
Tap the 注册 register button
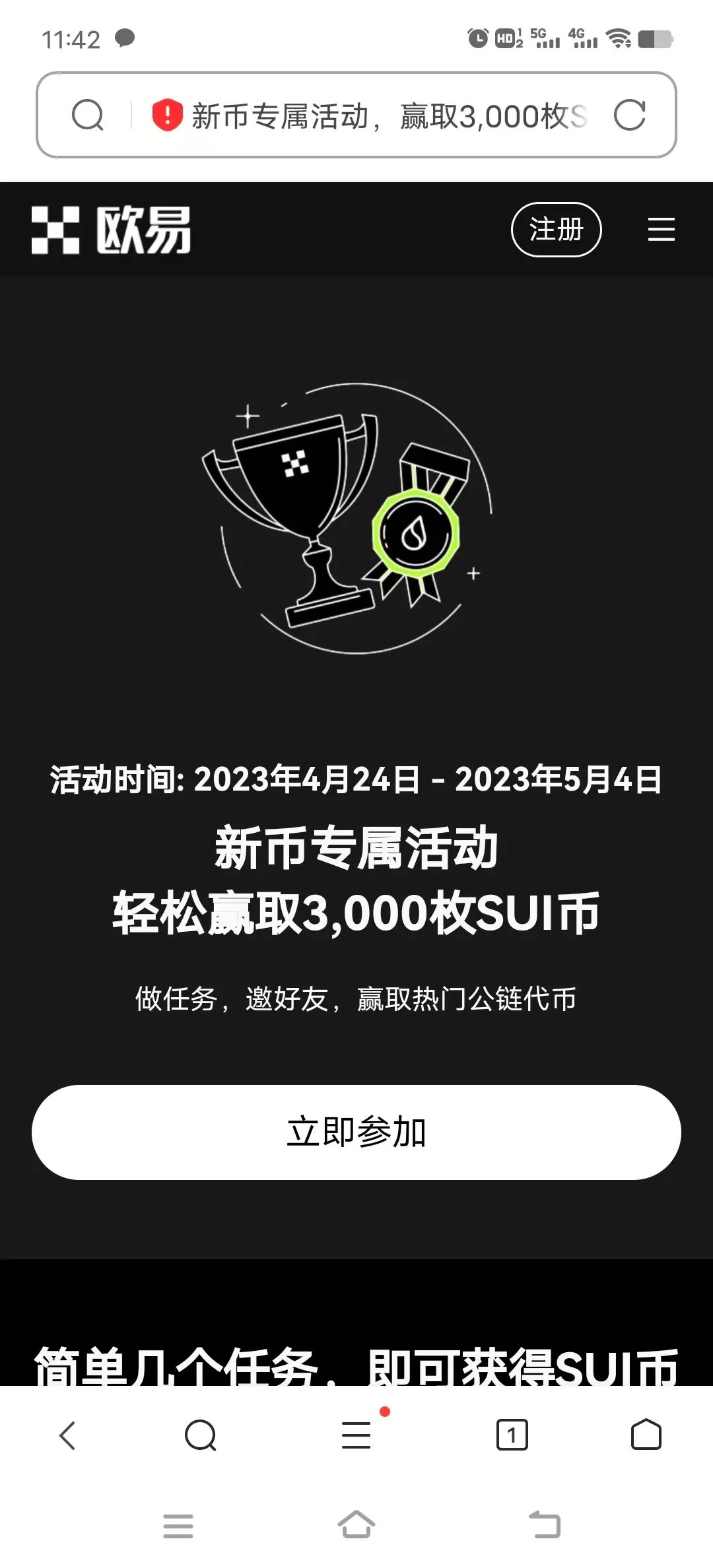coord(556,230)
